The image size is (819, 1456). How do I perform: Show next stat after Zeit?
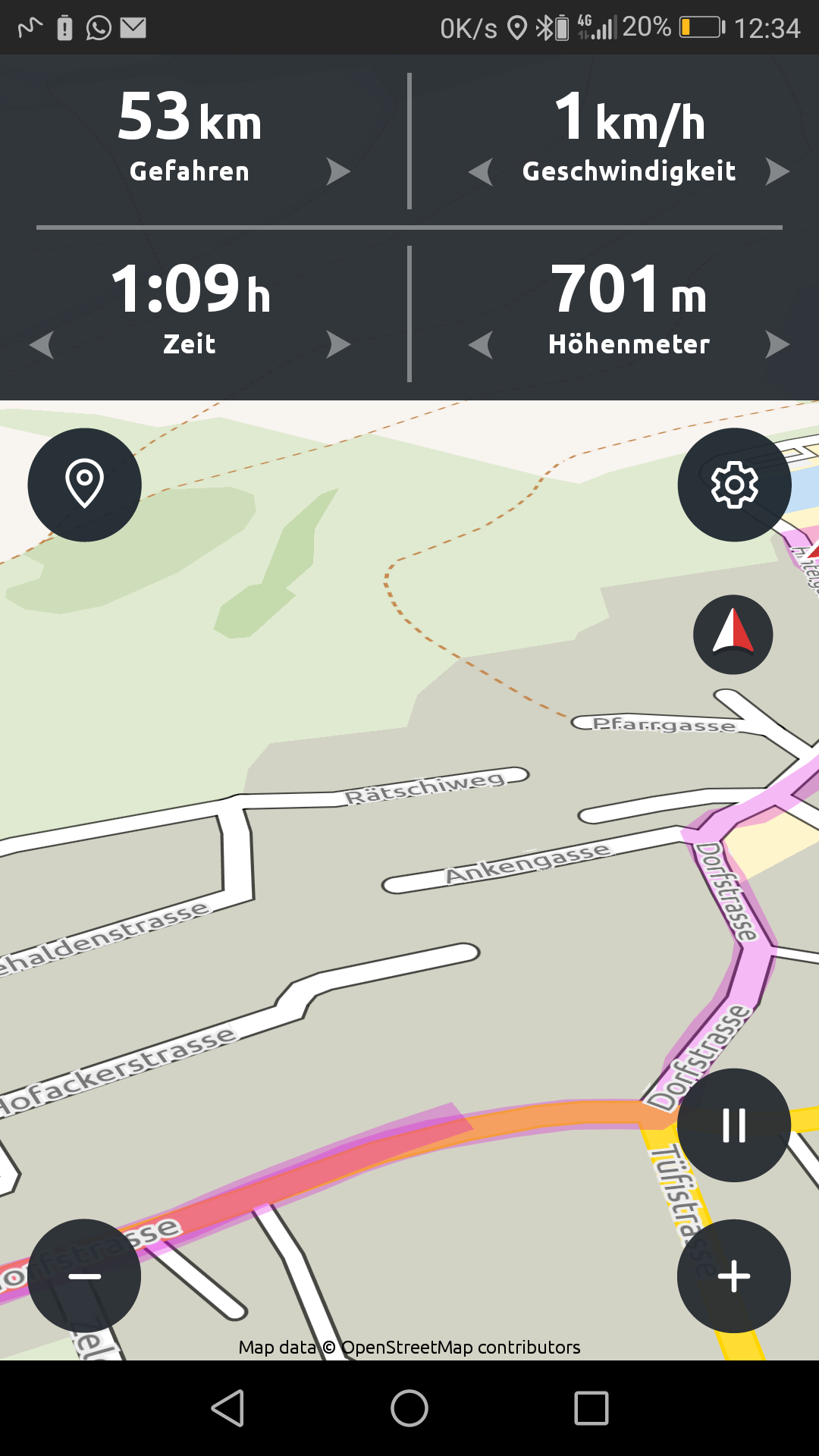338,344
